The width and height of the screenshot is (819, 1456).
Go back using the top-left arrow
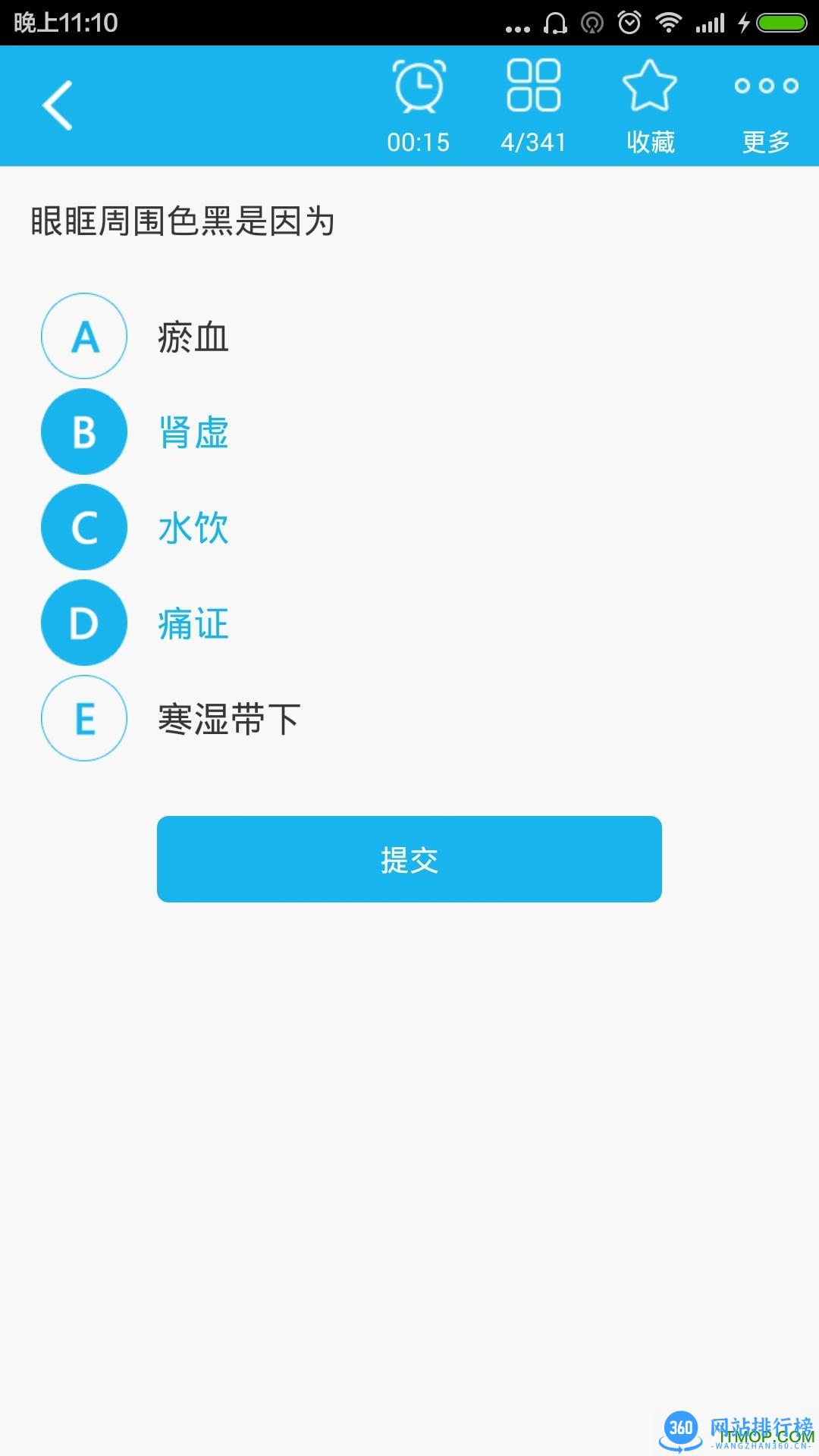click(58, 105)
